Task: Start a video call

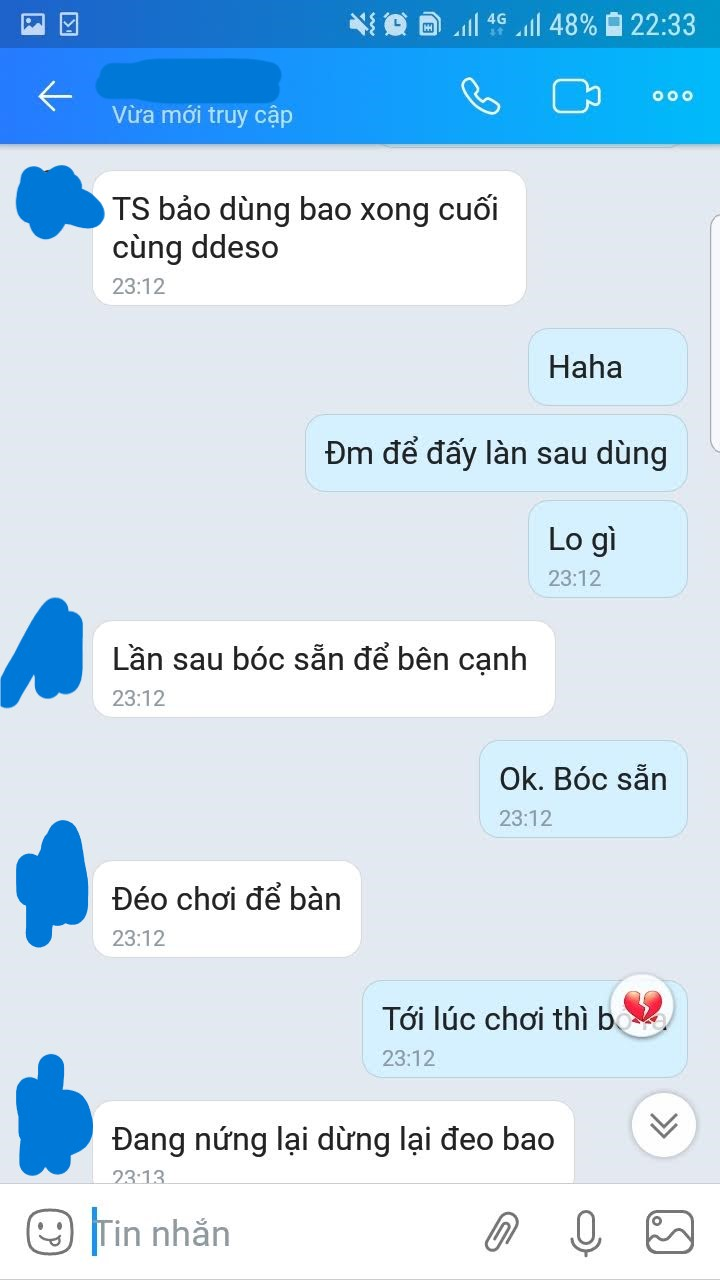Action: pos(576,96)
